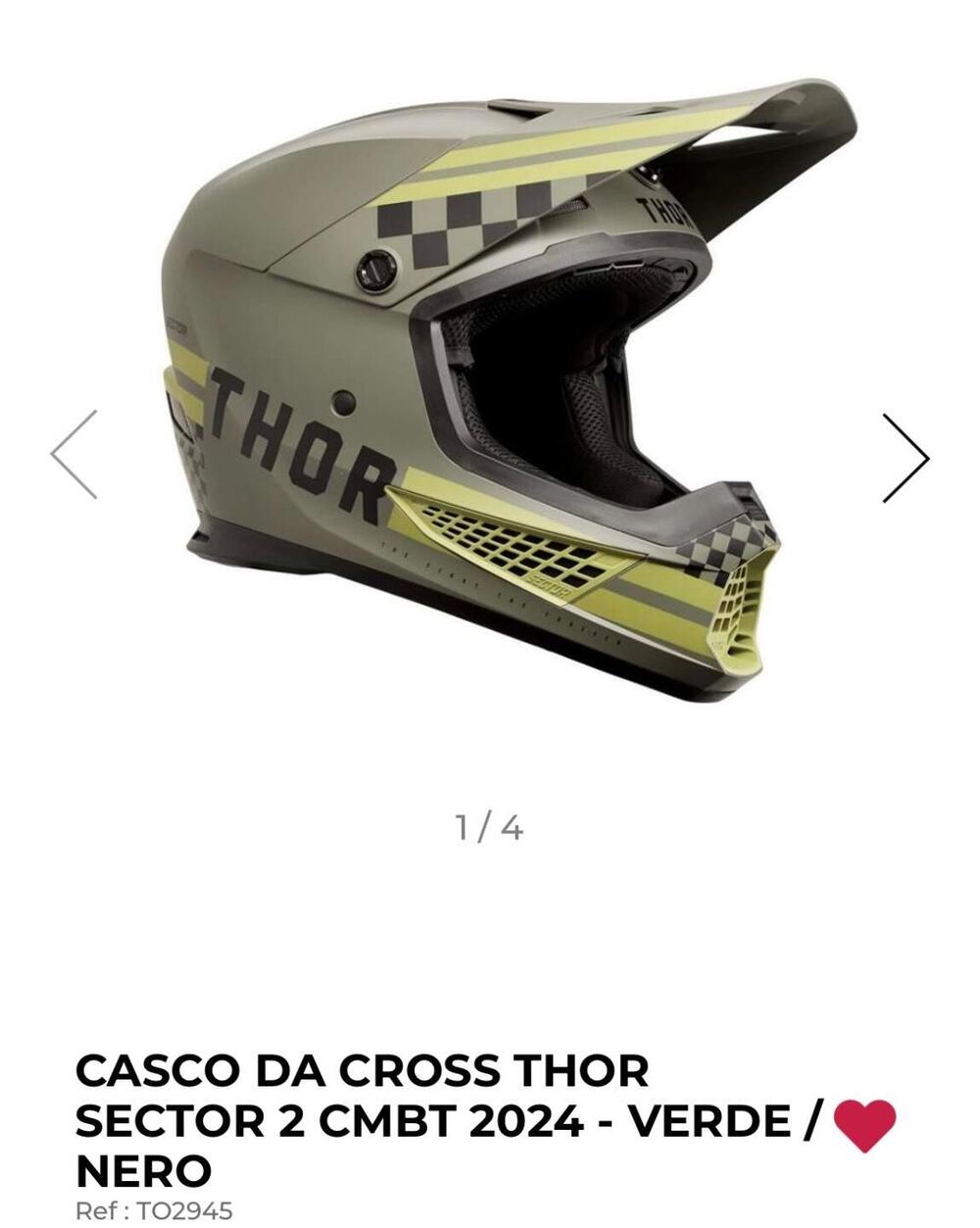Toggle the wishlist heart beside the title

point(864,1125)
